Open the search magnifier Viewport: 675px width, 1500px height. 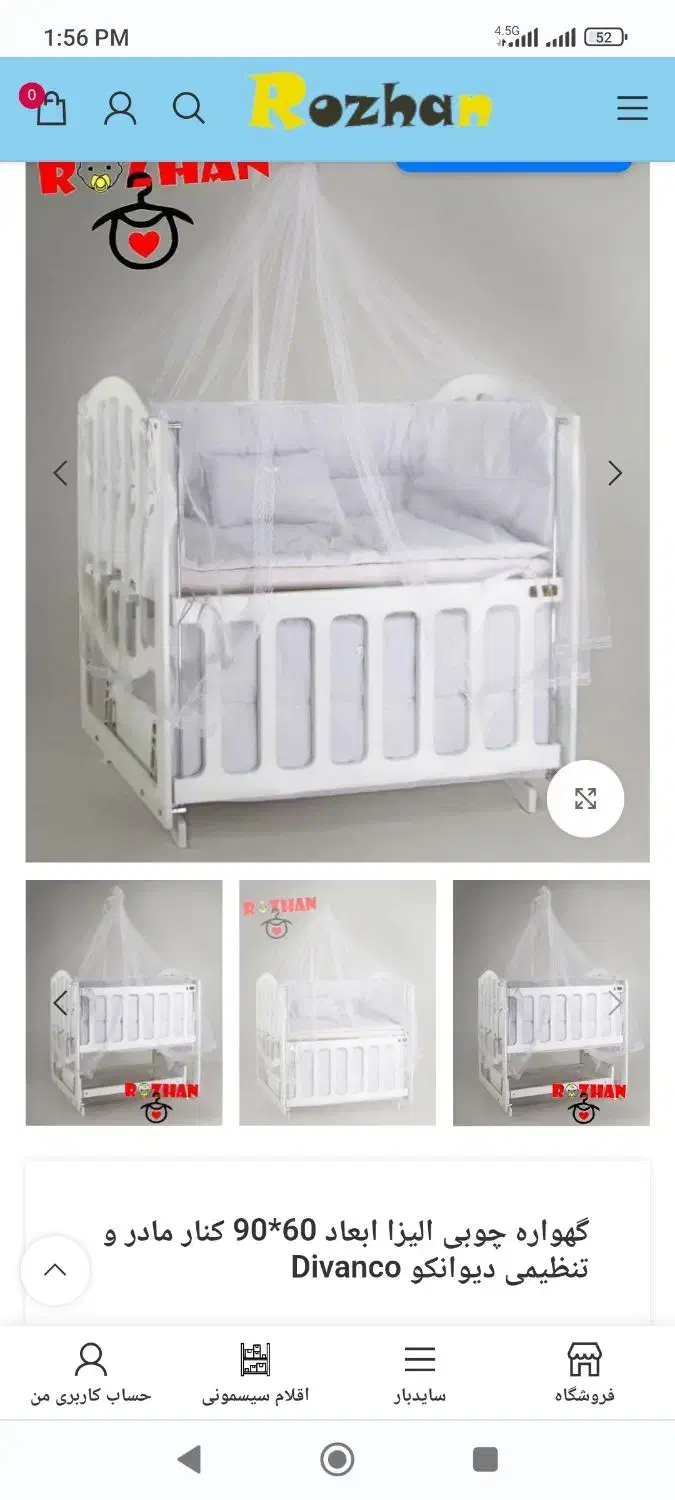188,108
